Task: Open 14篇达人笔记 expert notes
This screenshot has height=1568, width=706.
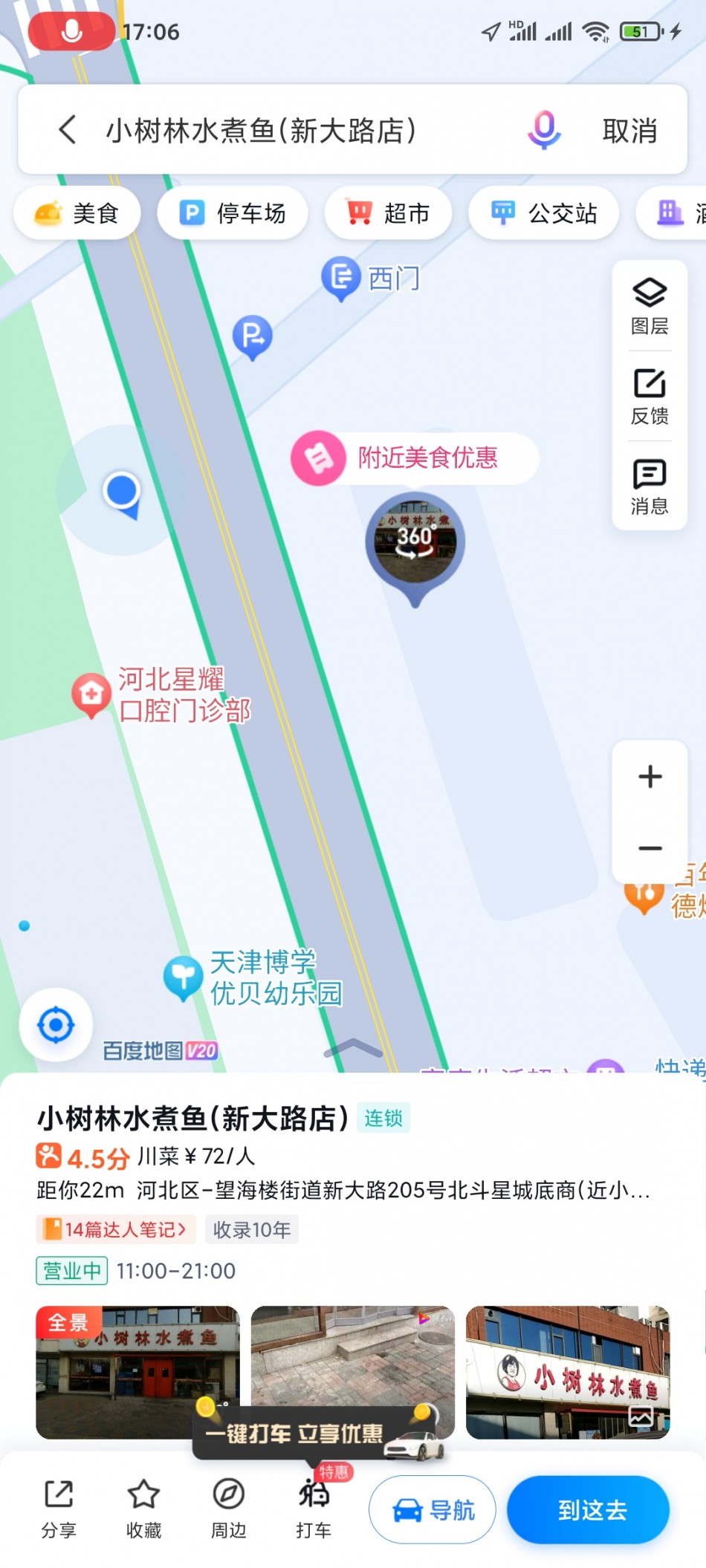Action: (x=117, y=1229)
